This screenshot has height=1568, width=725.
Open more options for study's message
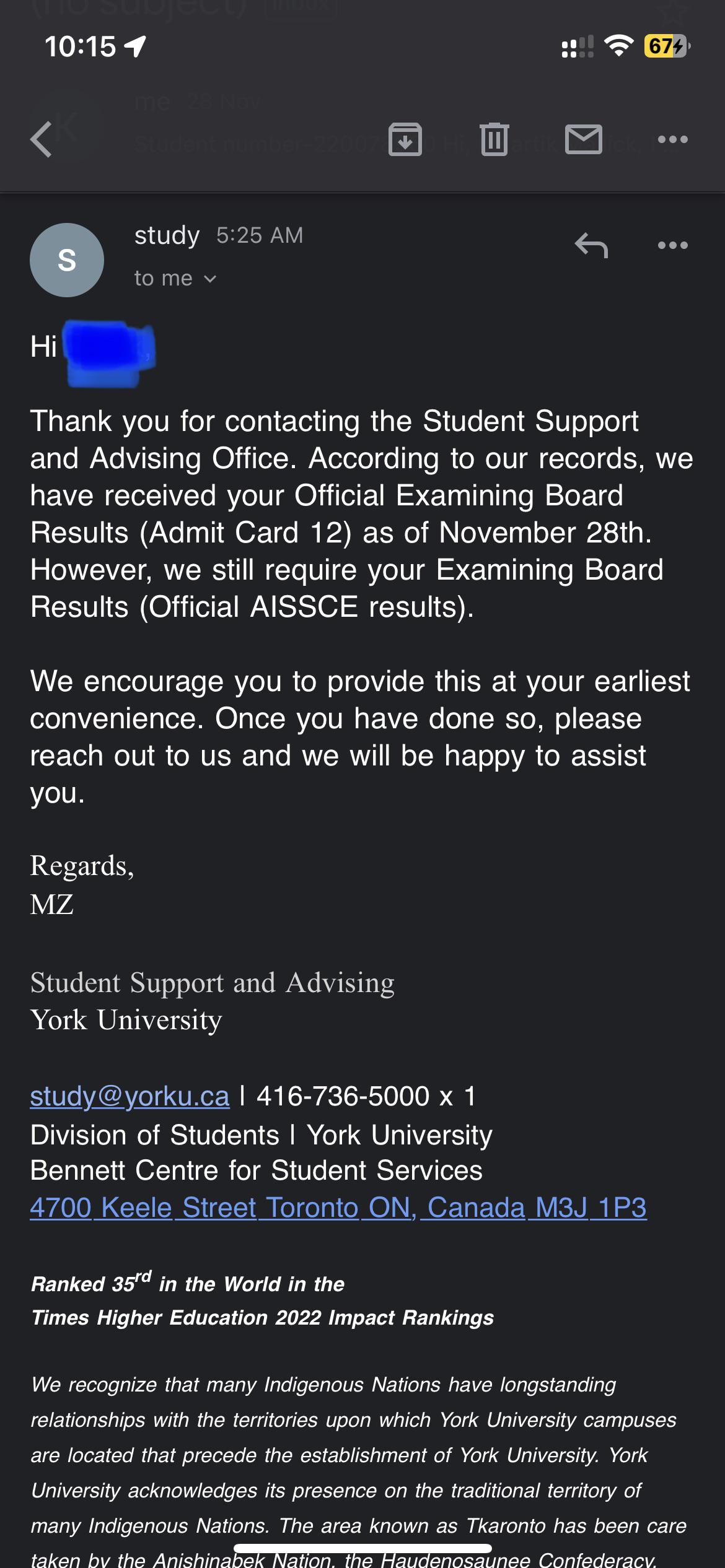tap(673, 245)
